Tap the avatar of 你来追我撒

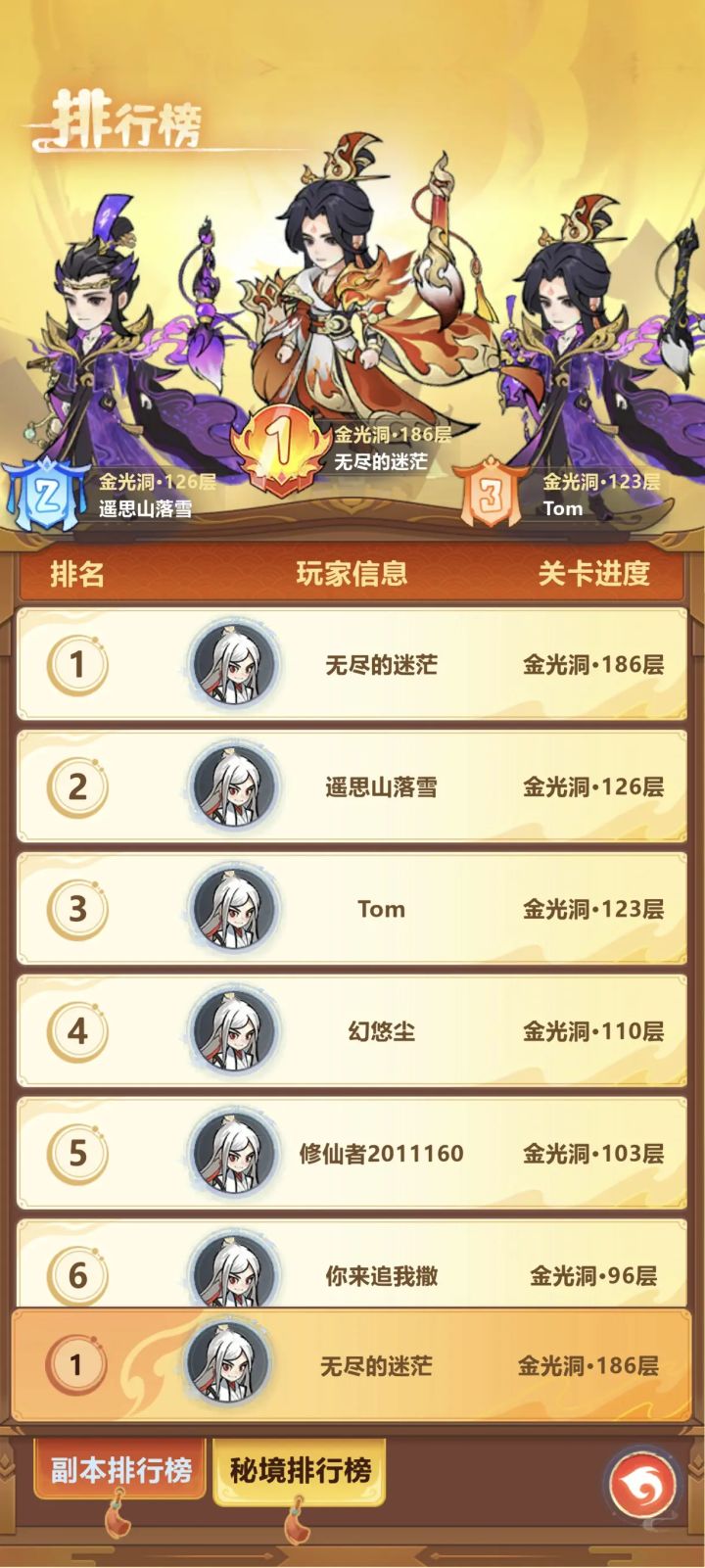[232, 1274]
